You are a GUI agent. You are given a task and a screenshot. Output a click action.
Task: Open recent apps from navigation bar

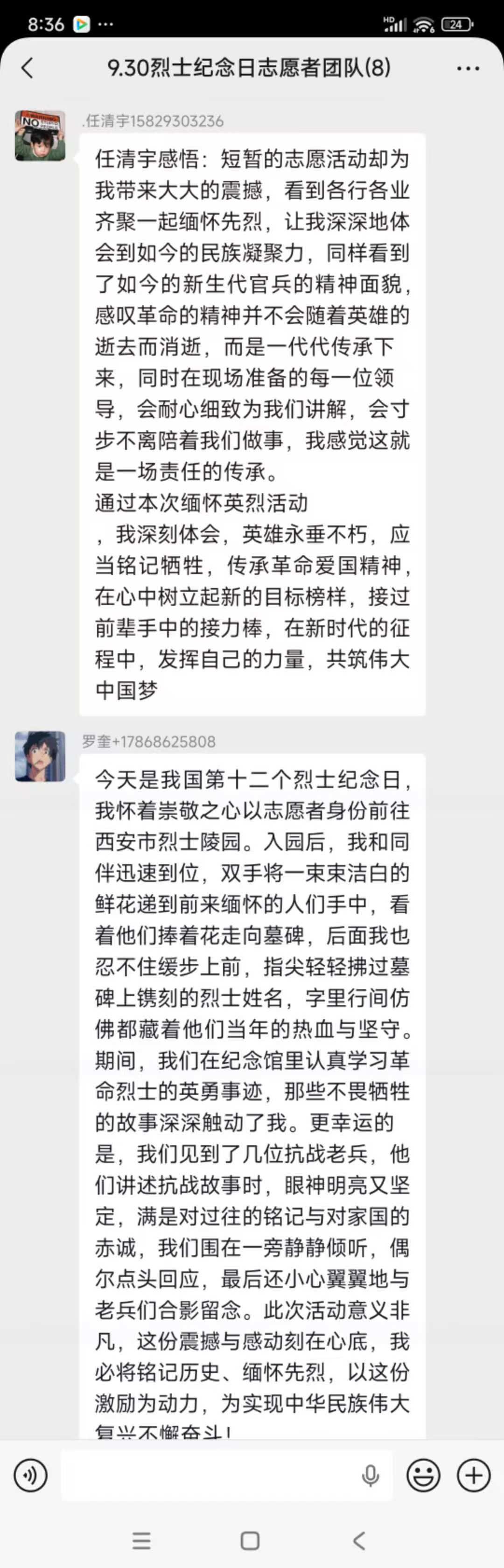[x=141, y=1540]
